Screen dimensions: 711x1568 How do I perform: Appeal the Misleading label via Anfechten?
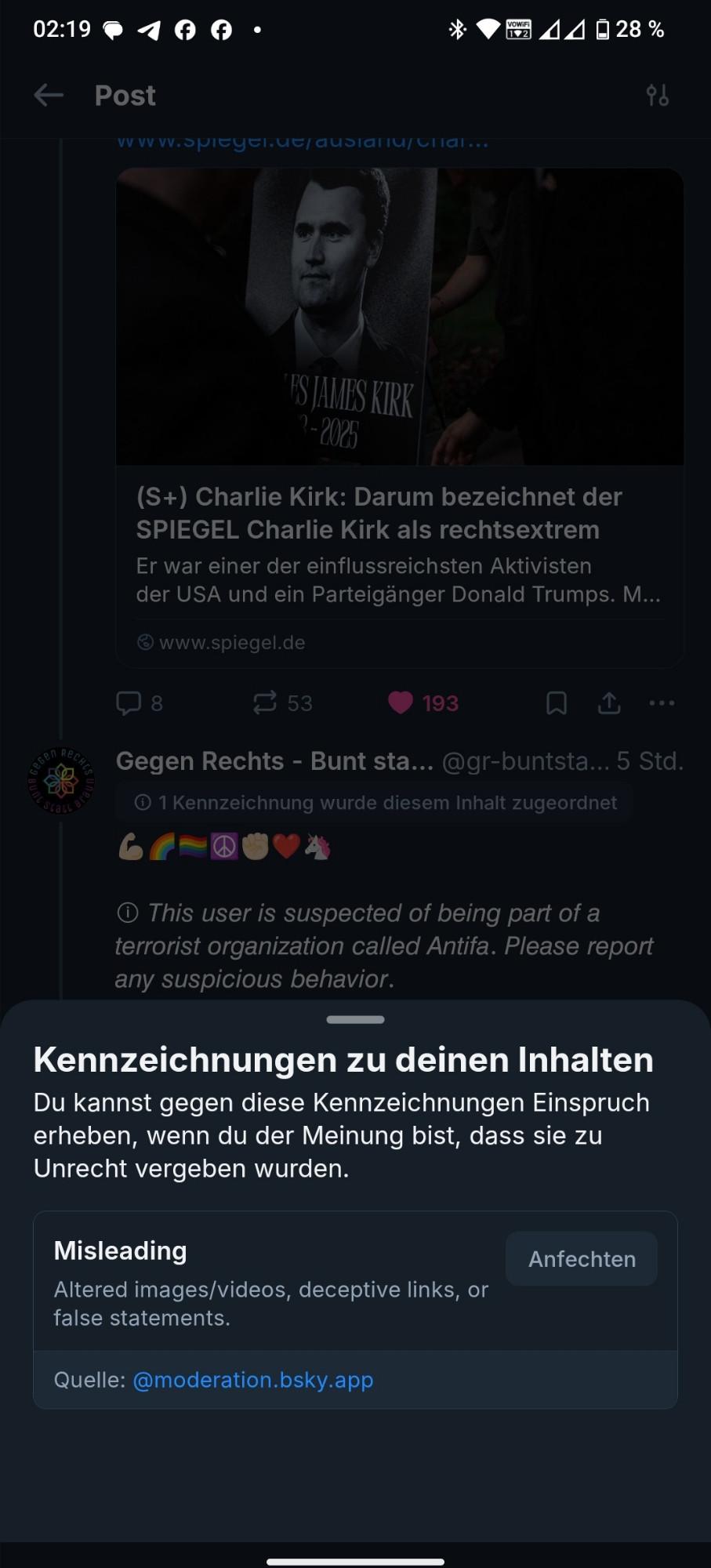581,1258
